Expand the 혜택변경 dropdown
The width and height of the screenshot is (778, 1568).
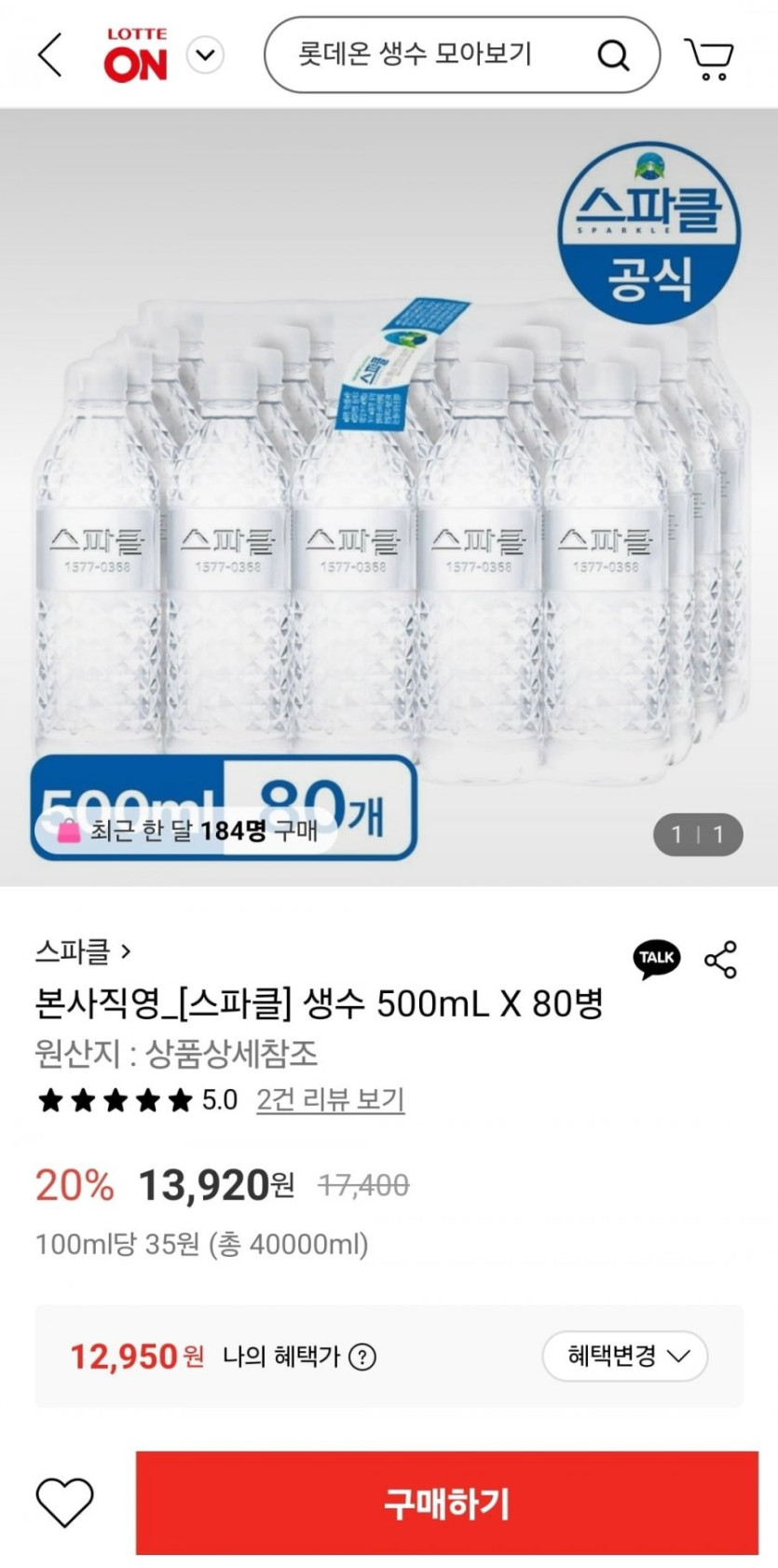point(625,1357)
